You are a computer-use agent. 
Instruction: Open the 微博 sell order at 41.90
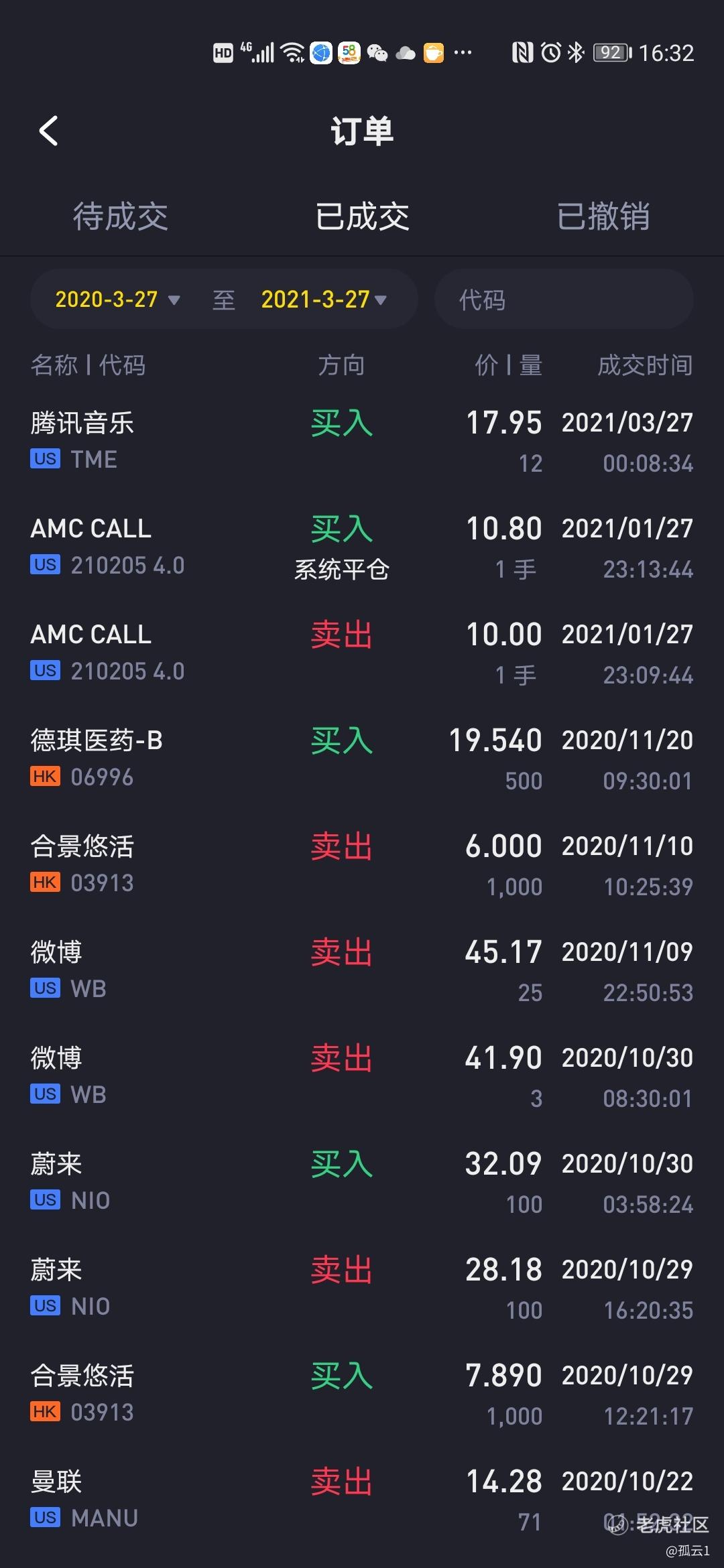362,1077
